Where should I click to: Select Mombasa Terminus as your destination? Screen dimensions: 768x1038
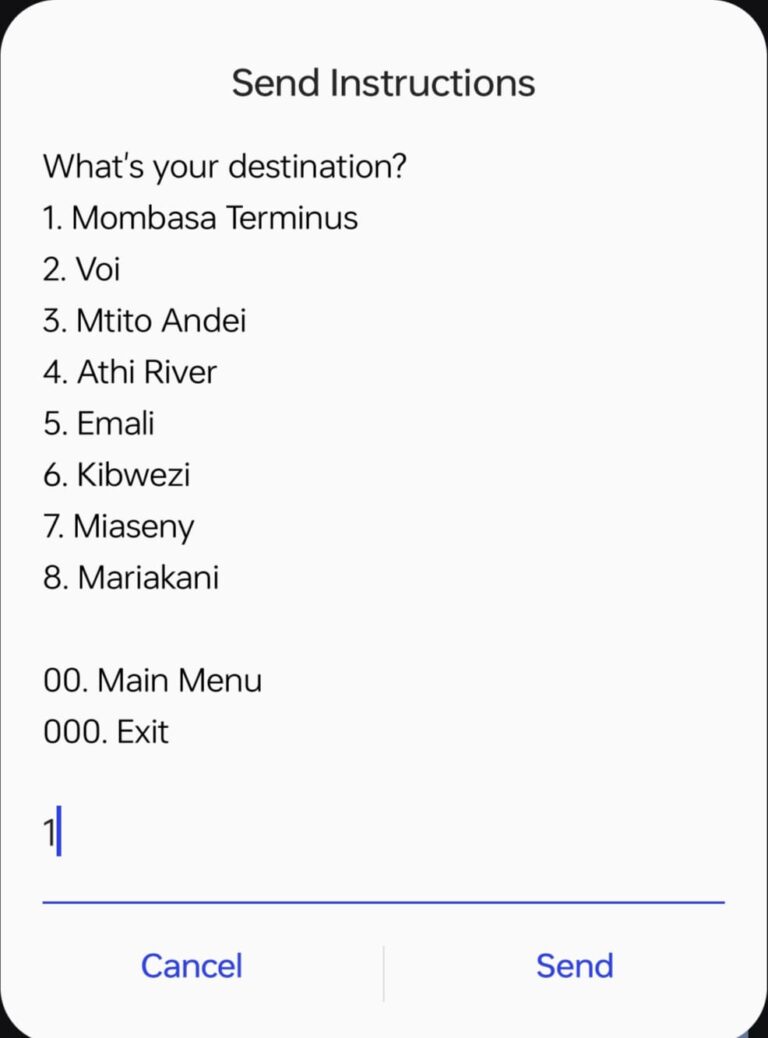(199, 218)
